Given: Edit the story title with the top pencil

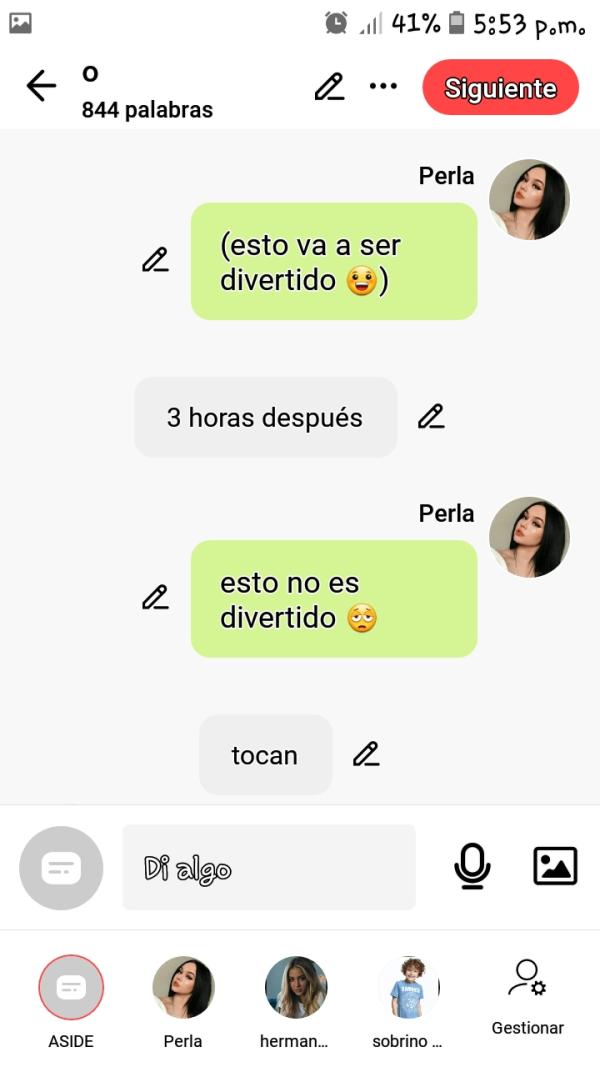Looking at the screenshot, I should [329, 87].
